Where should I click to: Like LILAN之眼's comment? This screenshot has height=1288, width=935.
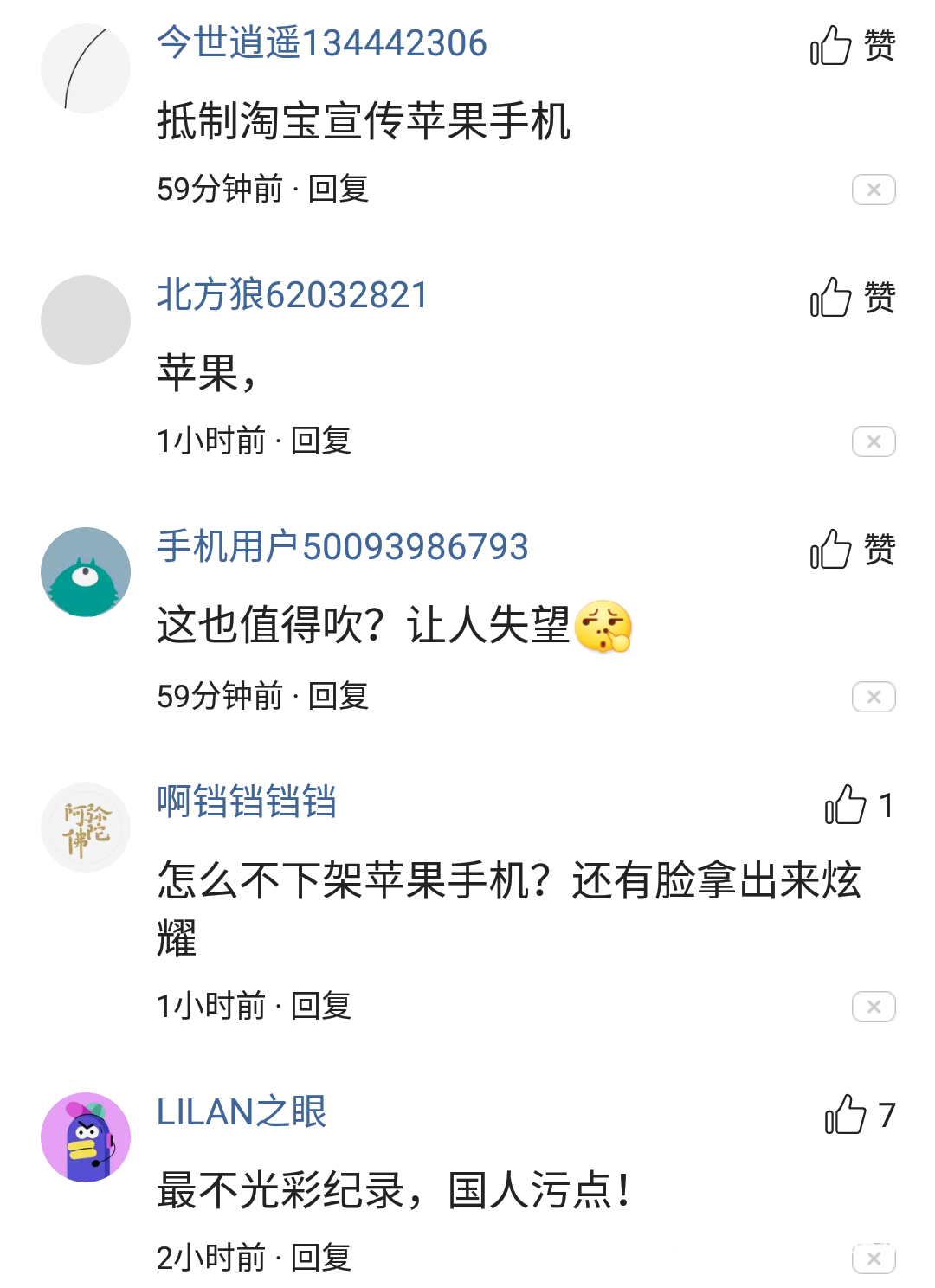[857, 1115]
